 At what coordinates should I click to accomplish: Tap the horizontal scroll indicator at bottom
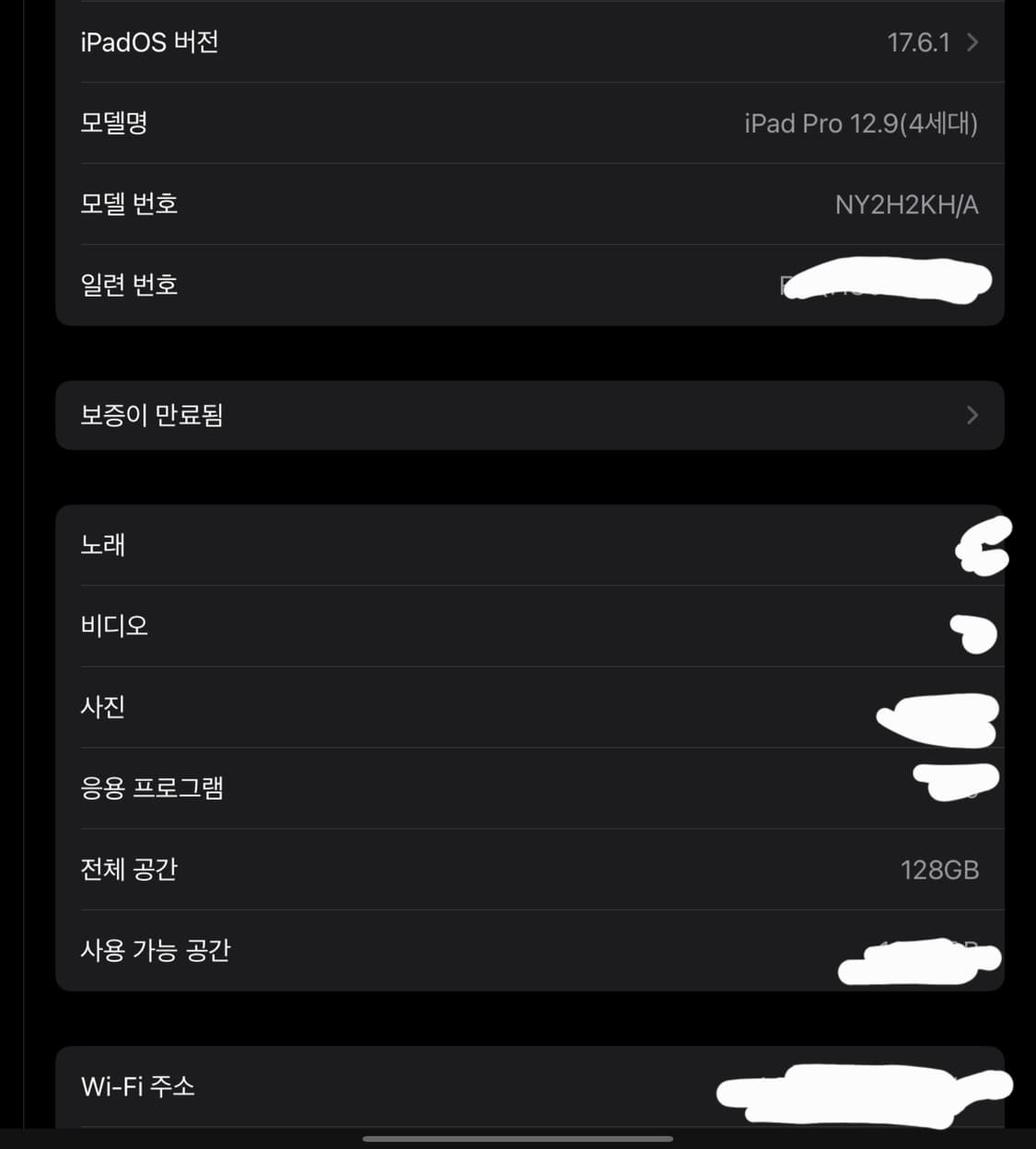tap(518, 1136)
